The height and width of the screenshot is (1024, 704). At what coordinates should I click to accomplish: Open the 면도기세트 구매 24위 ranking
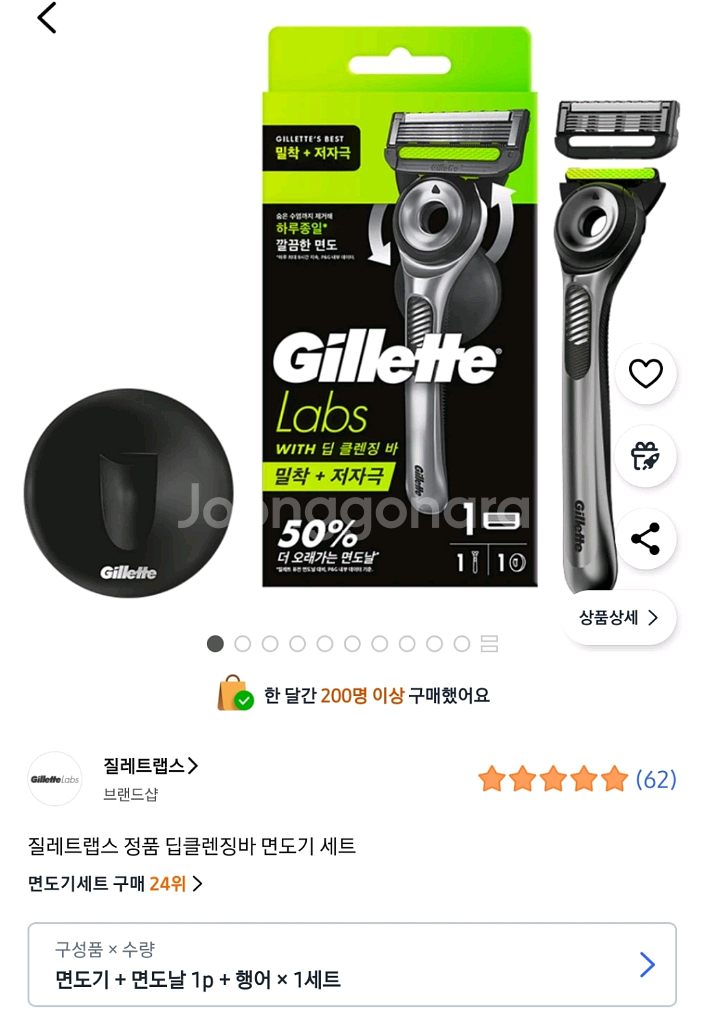tap(115, 884)
